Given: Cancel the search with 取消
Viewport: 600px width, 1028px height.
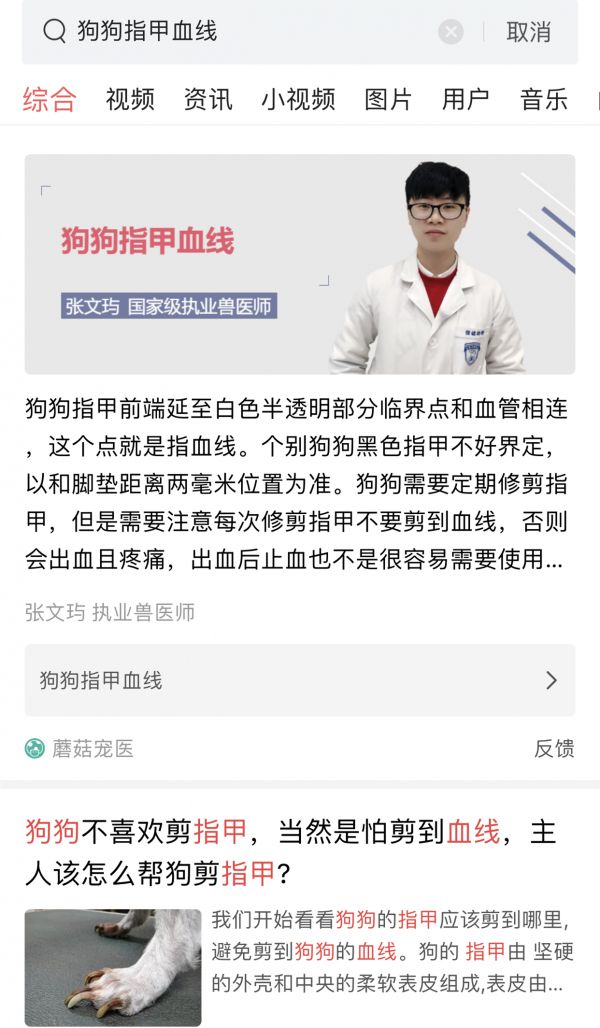Looking at the screenshot, I should point(528,32).
